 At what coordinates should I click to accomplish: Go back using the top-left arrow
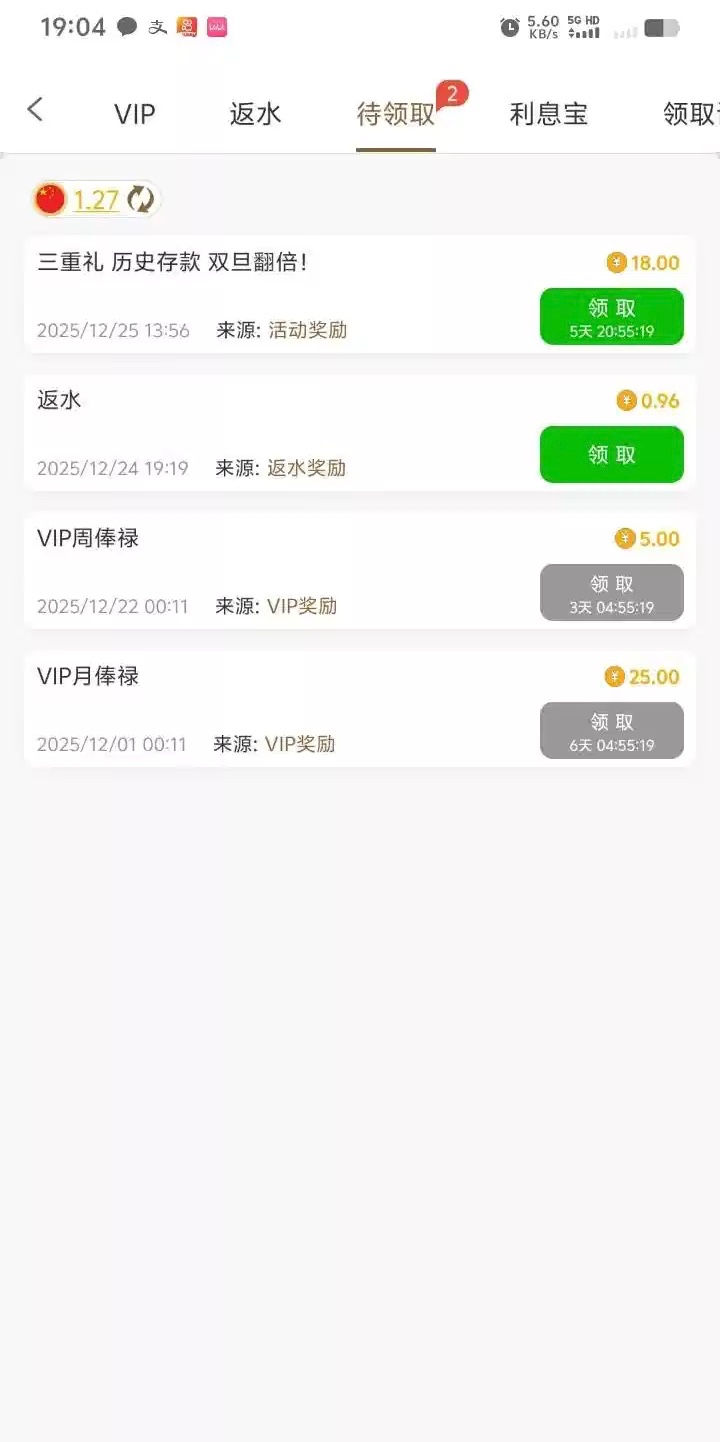(x=35, y=110)
